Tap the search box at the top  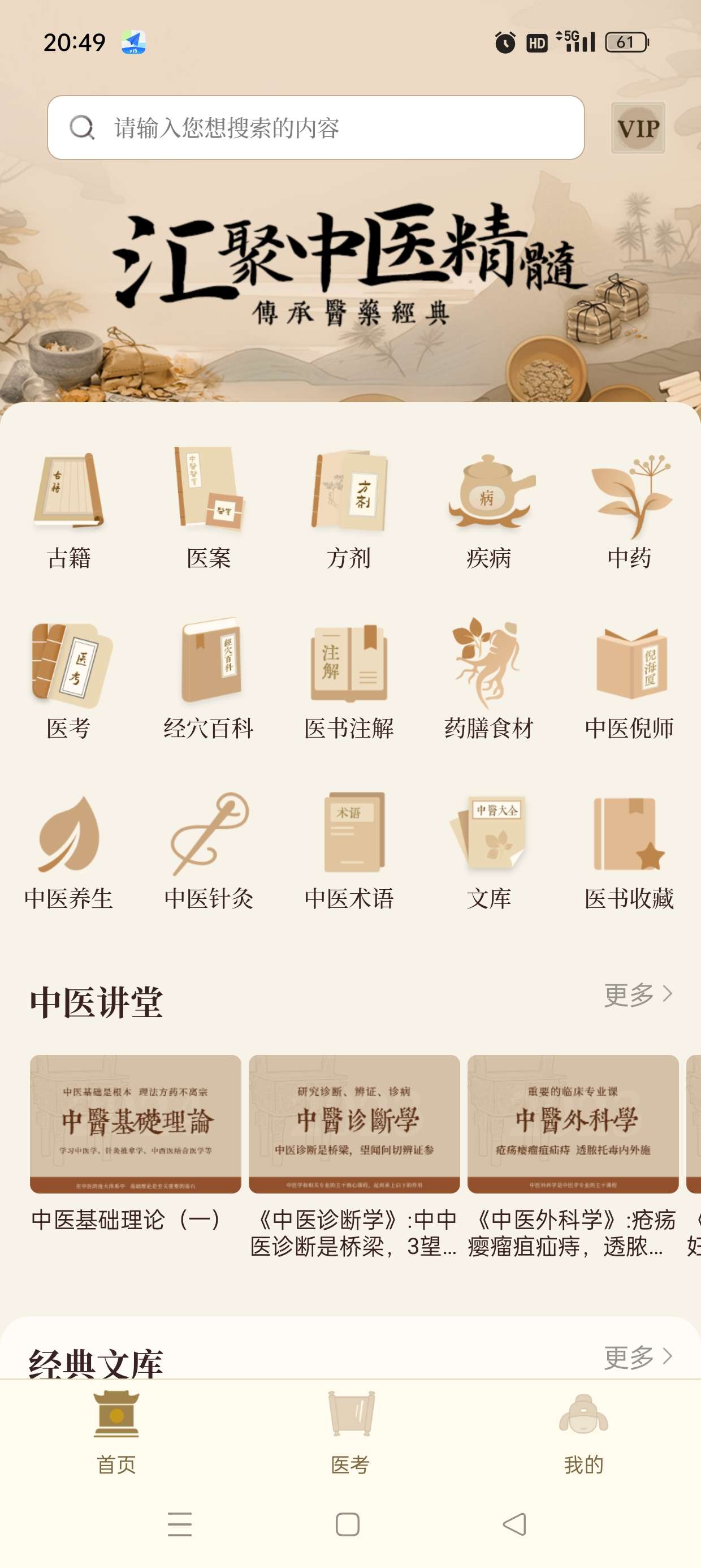[x=315, y=128]
